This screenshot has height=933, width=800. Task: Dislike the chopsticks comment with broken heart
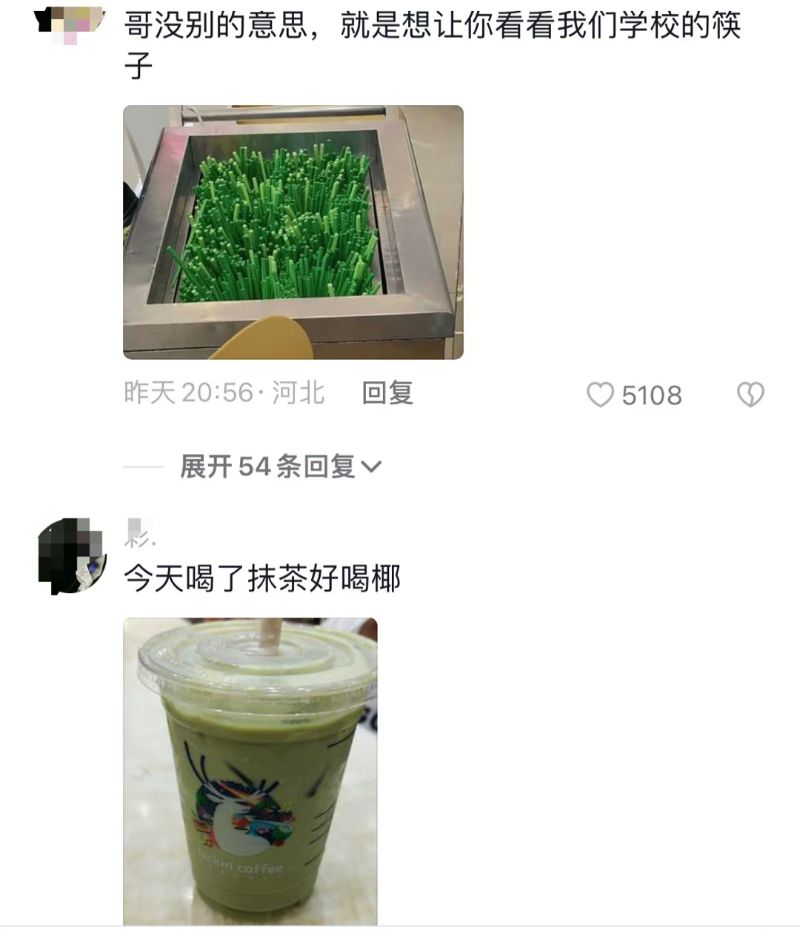750,395
